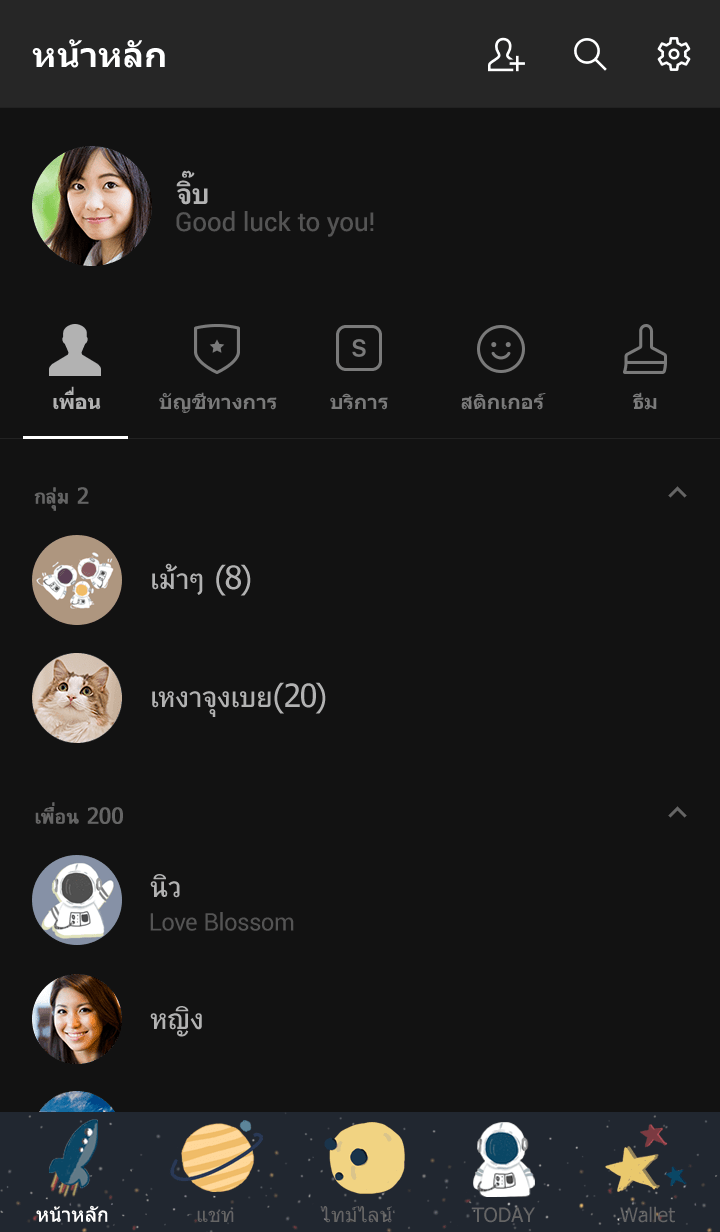Open friend หญิง's profile

click(x=176, y=1020)
